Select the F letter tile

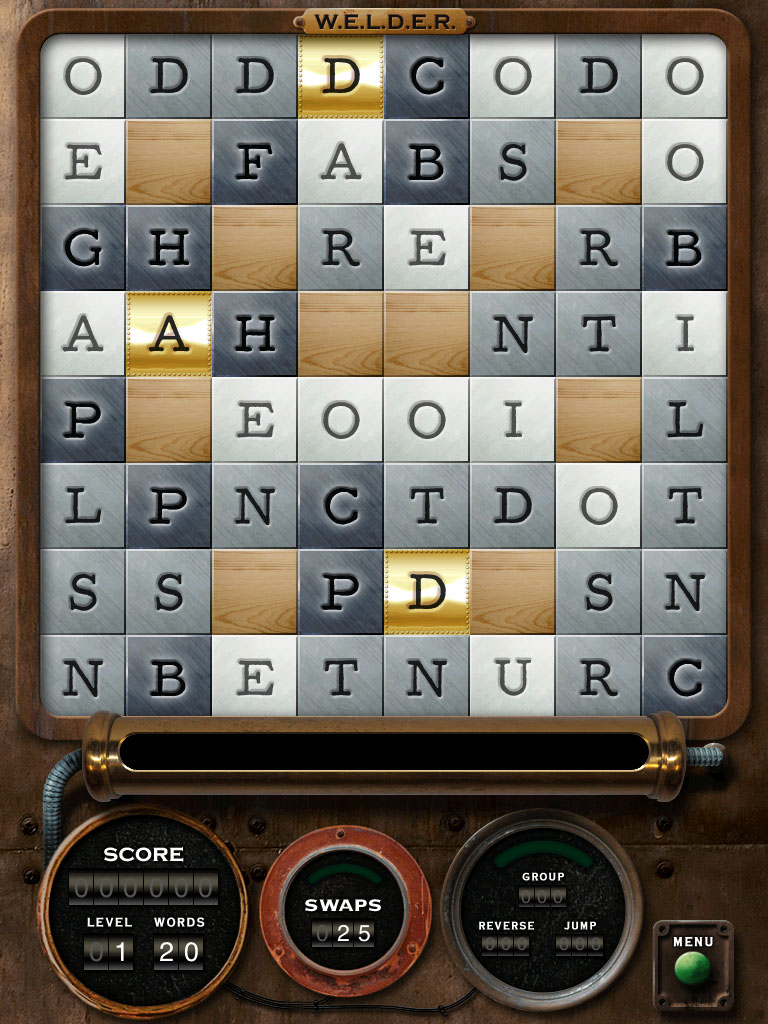[x=255, y=162]
